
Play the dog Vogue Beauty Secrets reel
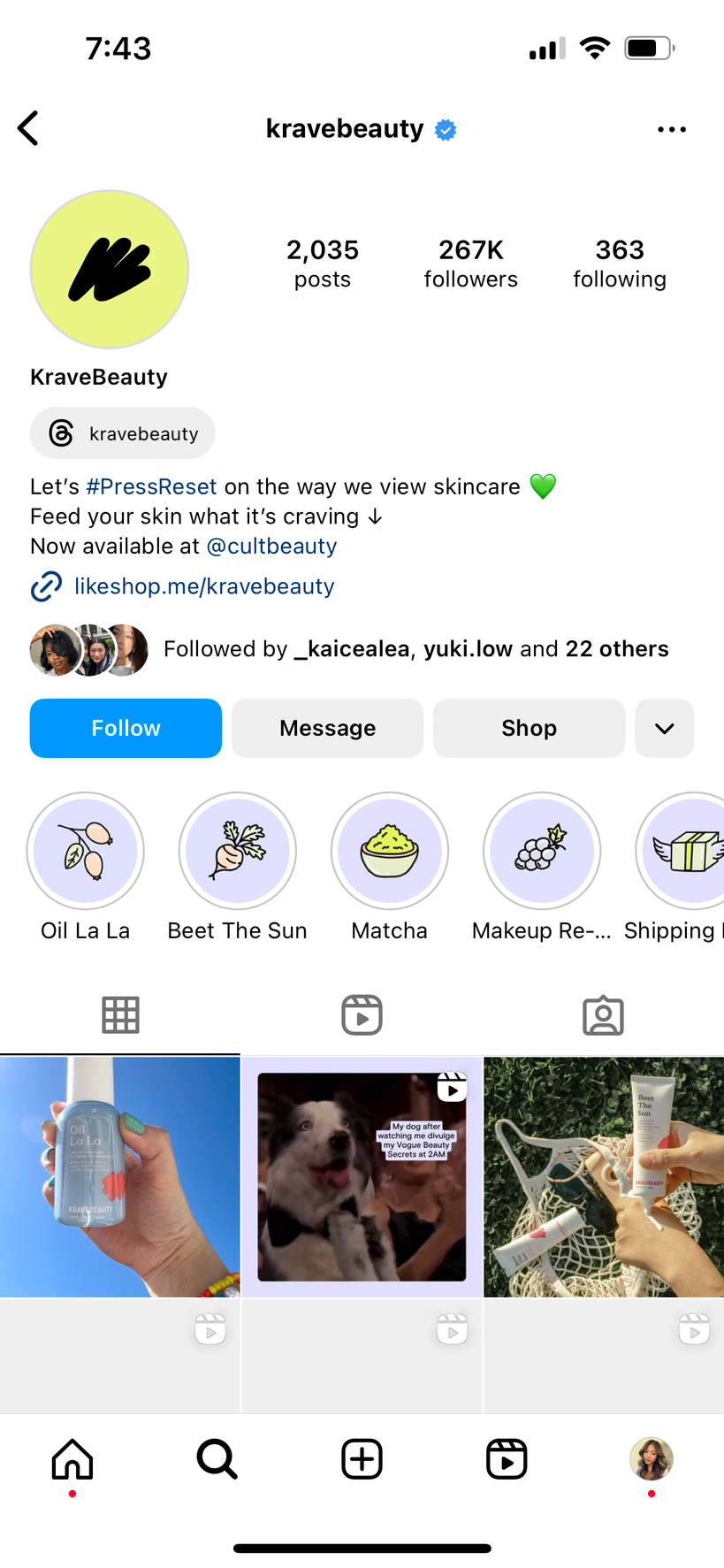point(362,1176)
